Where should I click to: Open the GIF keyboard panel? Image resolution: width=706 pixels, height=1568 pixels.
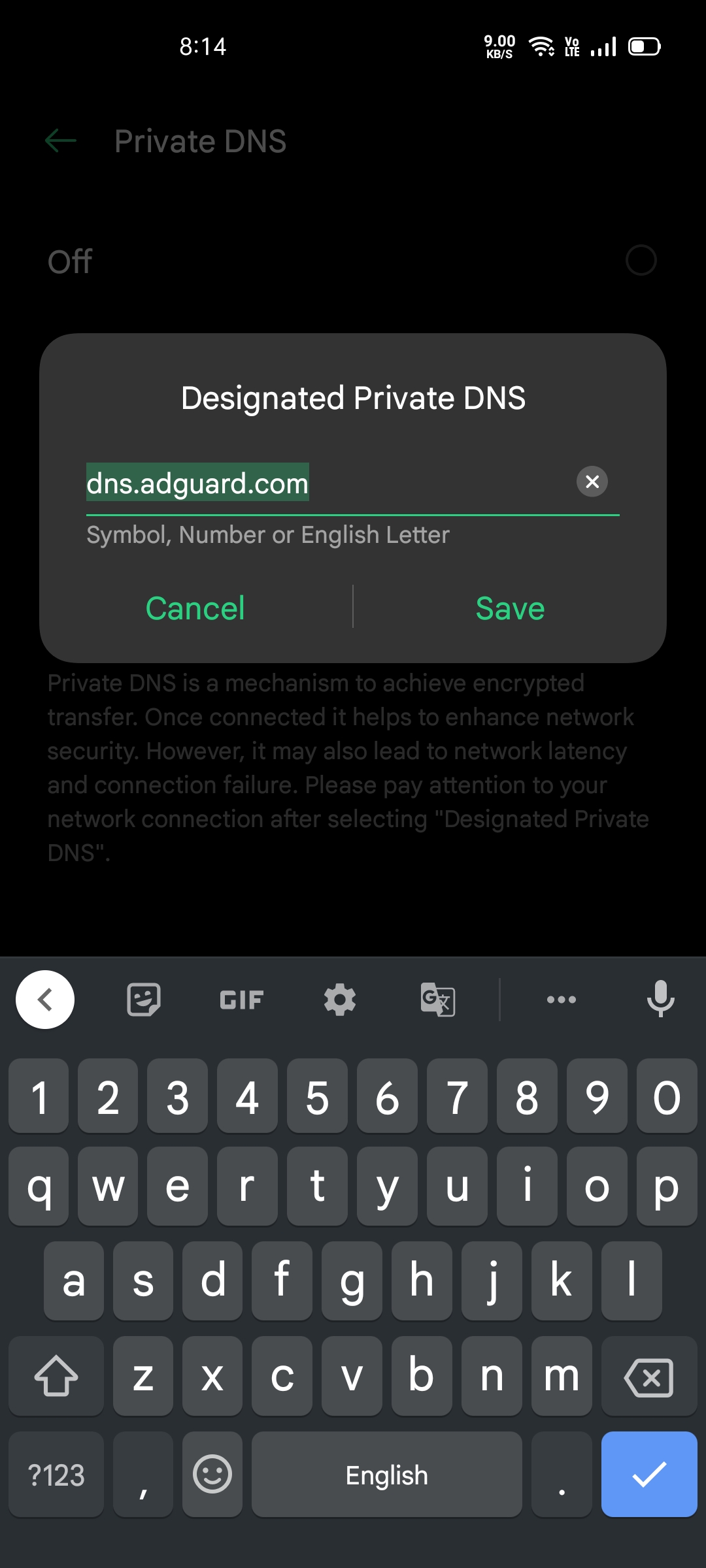tap(241, 1000)
